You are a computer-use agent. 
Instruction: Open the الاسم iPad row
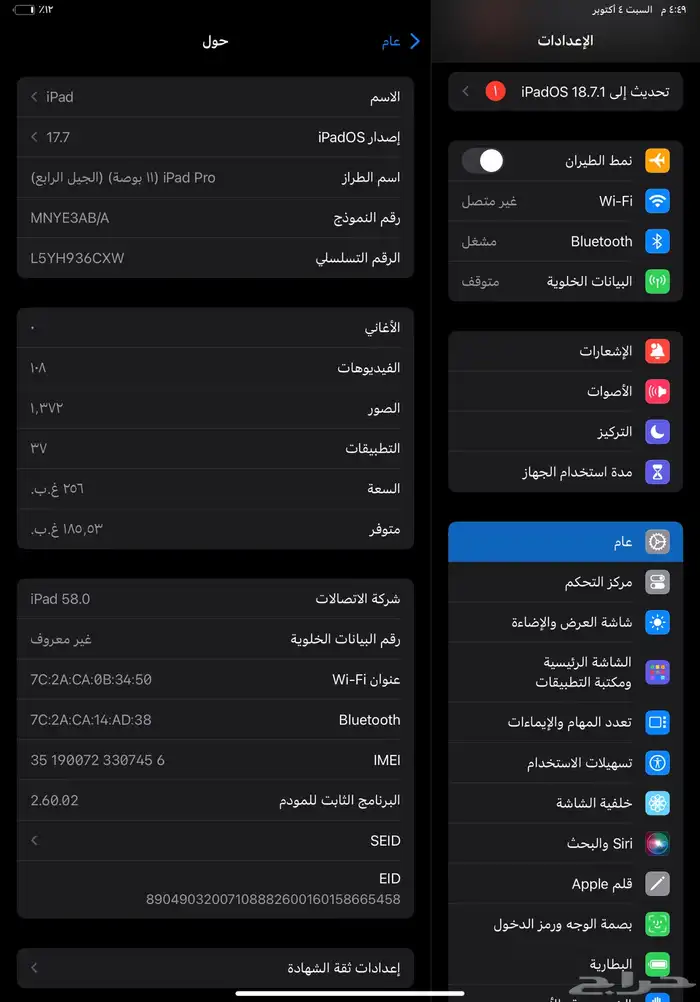(x=215, y=97)
